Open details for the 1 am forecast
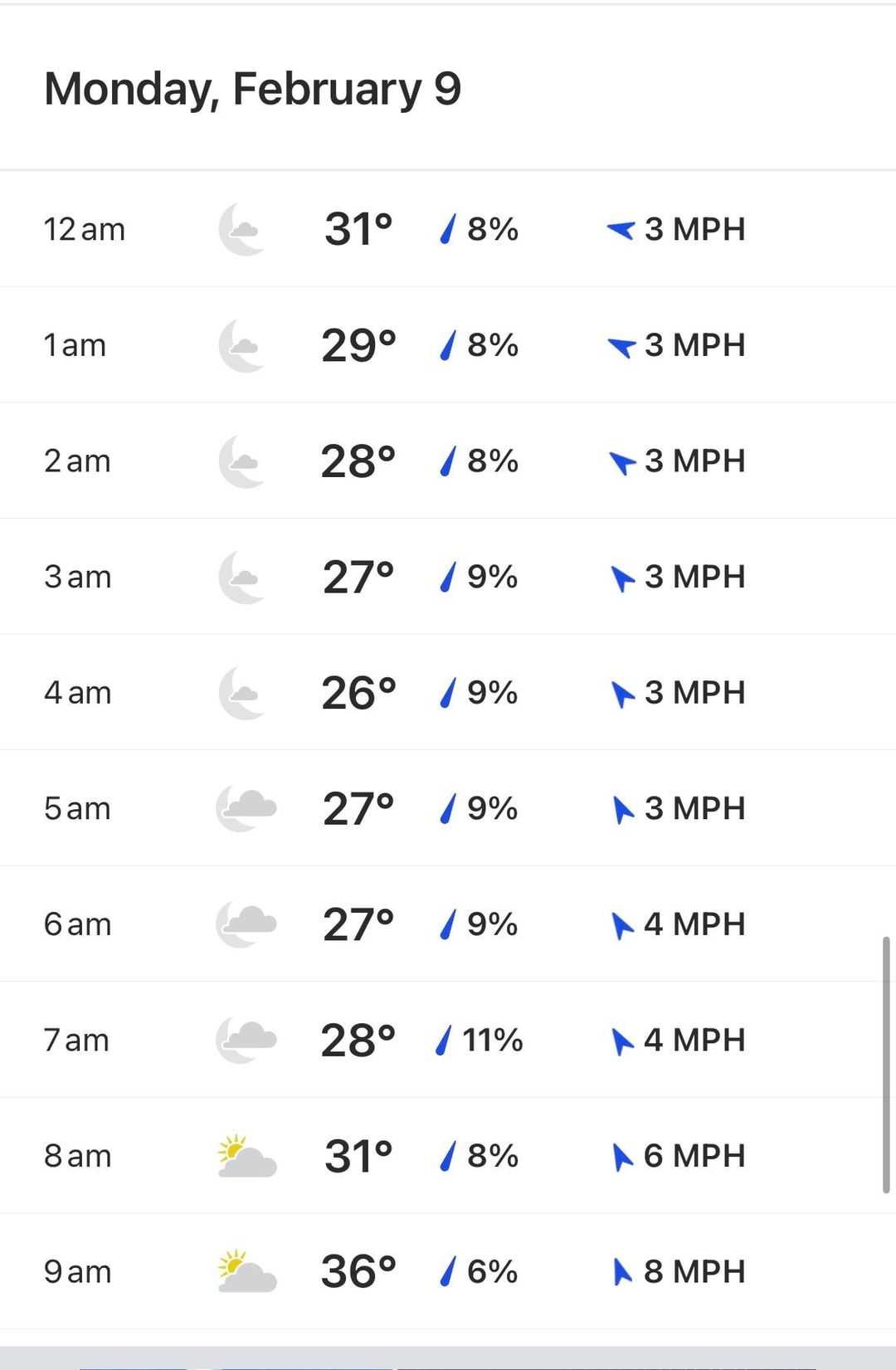Screen dimensions: 896x1370 coord(448,345)
